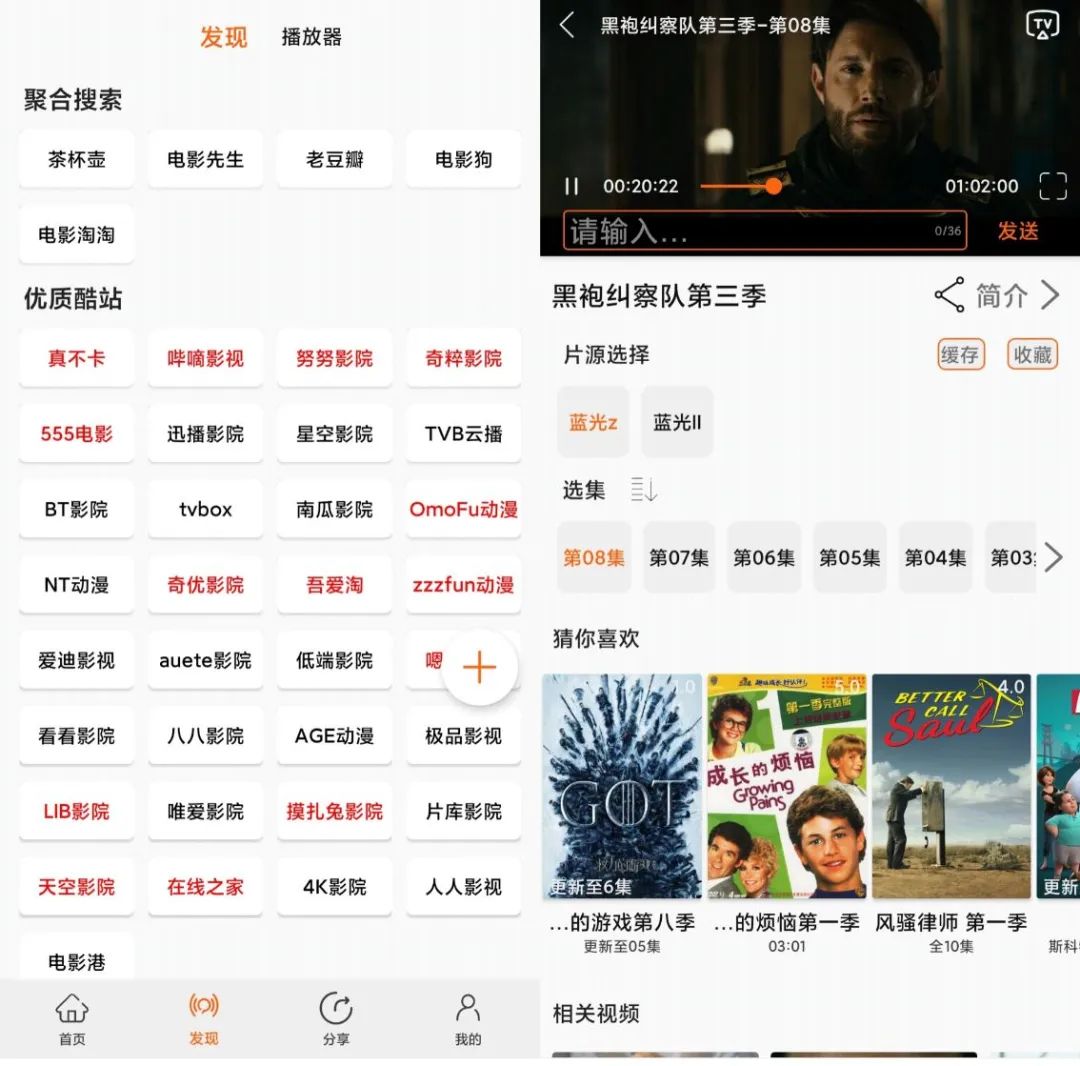The width and height of the screenshot is (1080, 1066).
Task: Go to the 首页 tab
Action: (x=72, y=1020)
